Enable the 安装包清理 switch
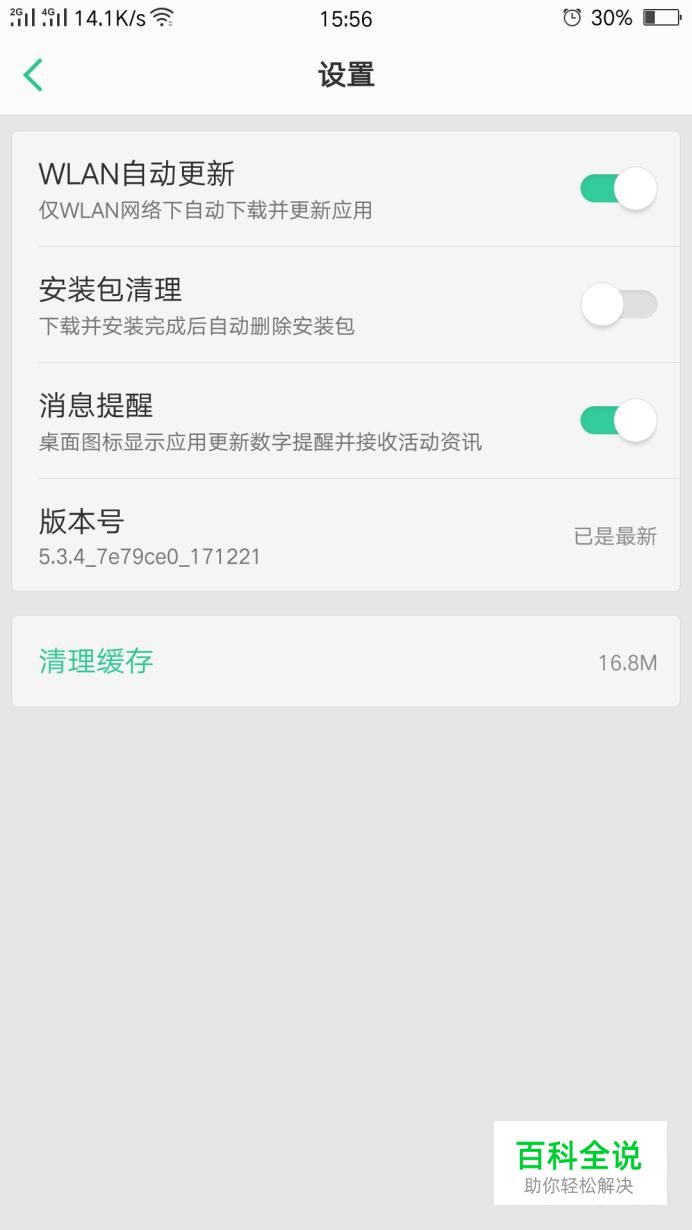The height and width of the screenshot is (1230, 692). point(618,305)
